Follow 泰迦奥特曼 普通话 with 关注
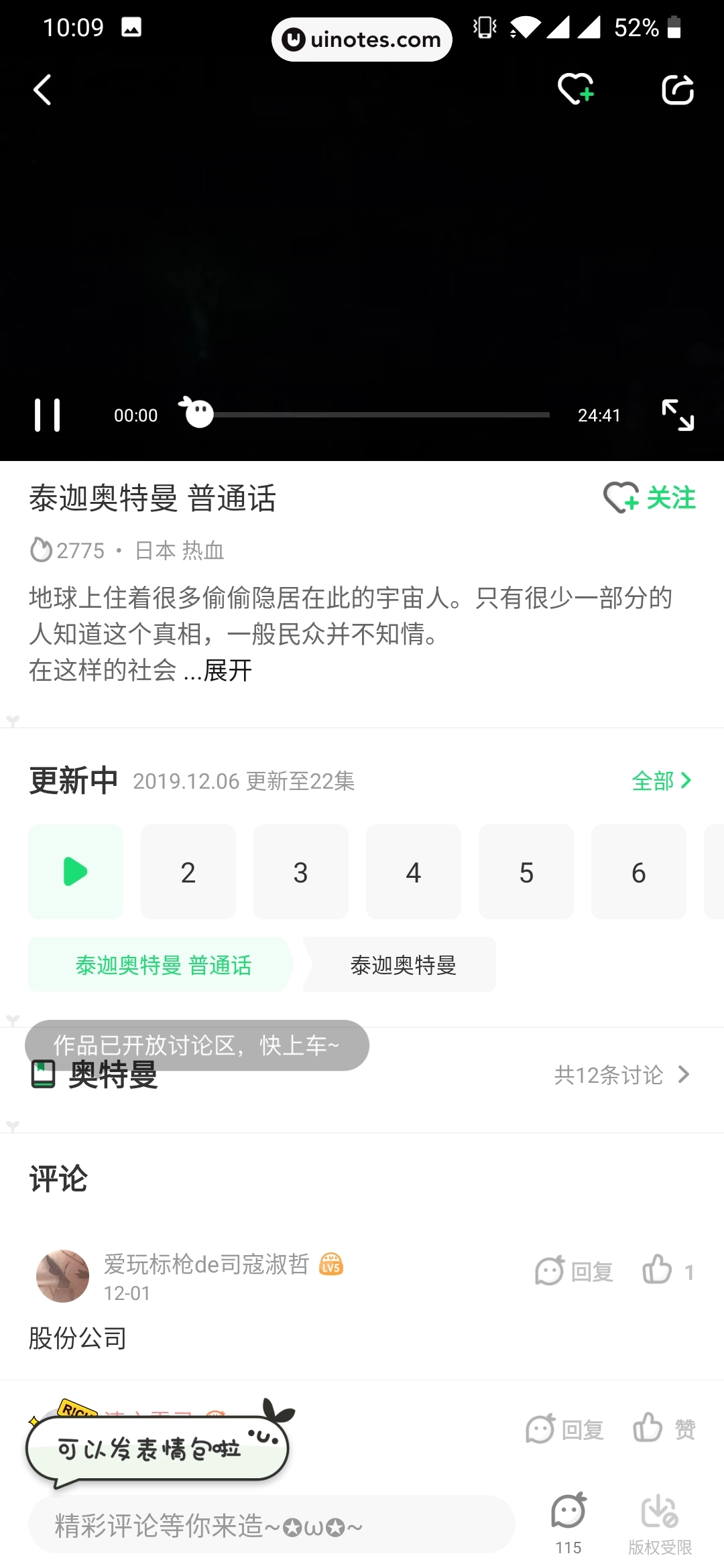This screenshot has width=724, height=1568. [650, 498]
